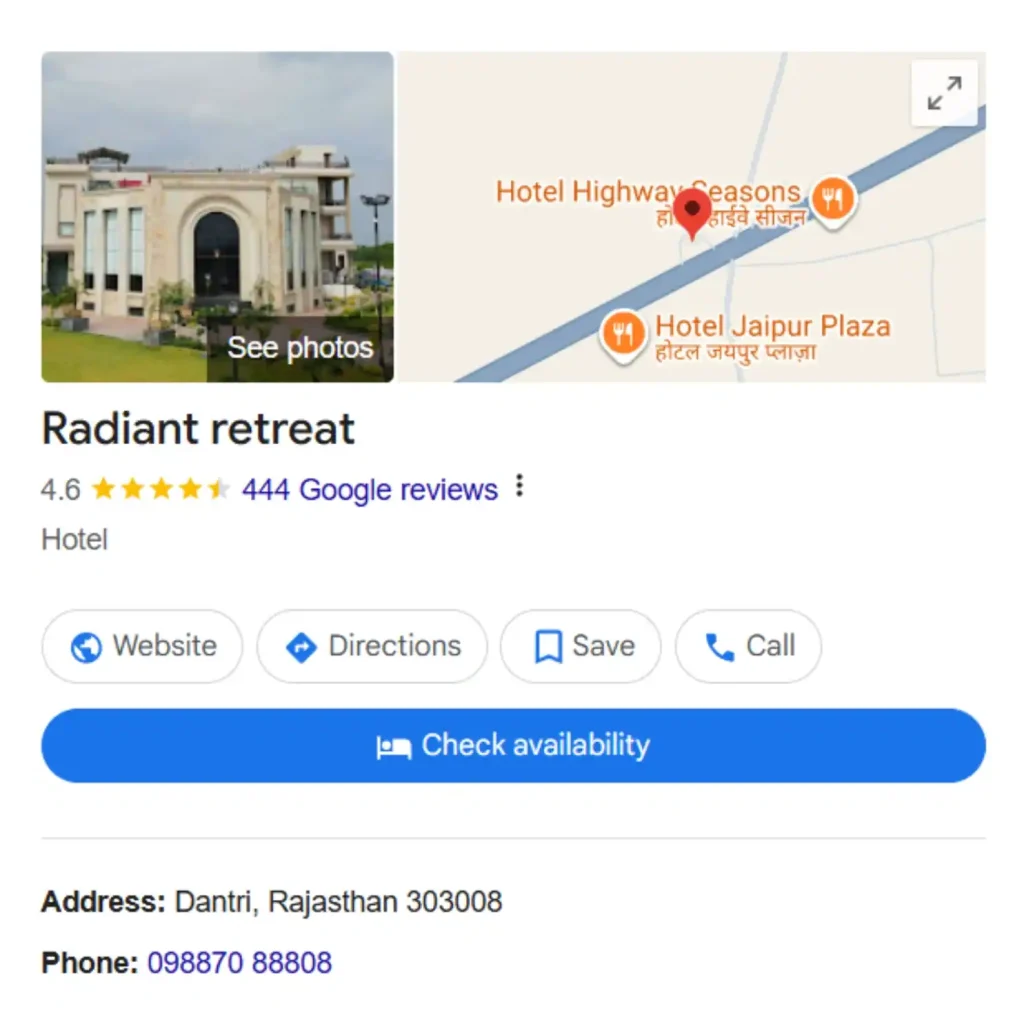Open the three-dot menu beside reviews

[x=519, y=487]
